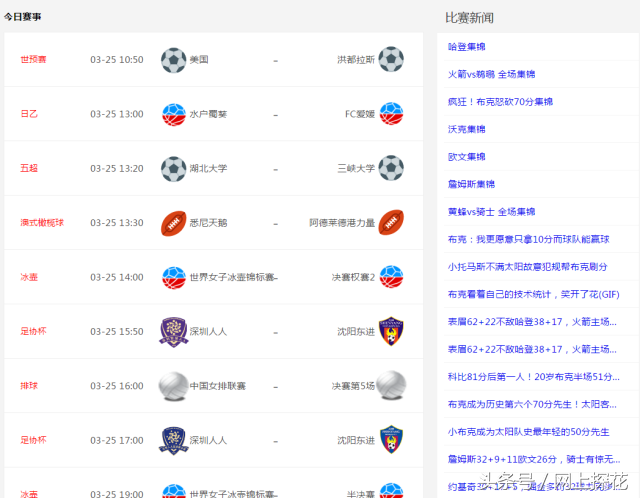
Task: Open 小布克成为太阳队史最年轻的50分先生
Action: [x=528, y=432]
